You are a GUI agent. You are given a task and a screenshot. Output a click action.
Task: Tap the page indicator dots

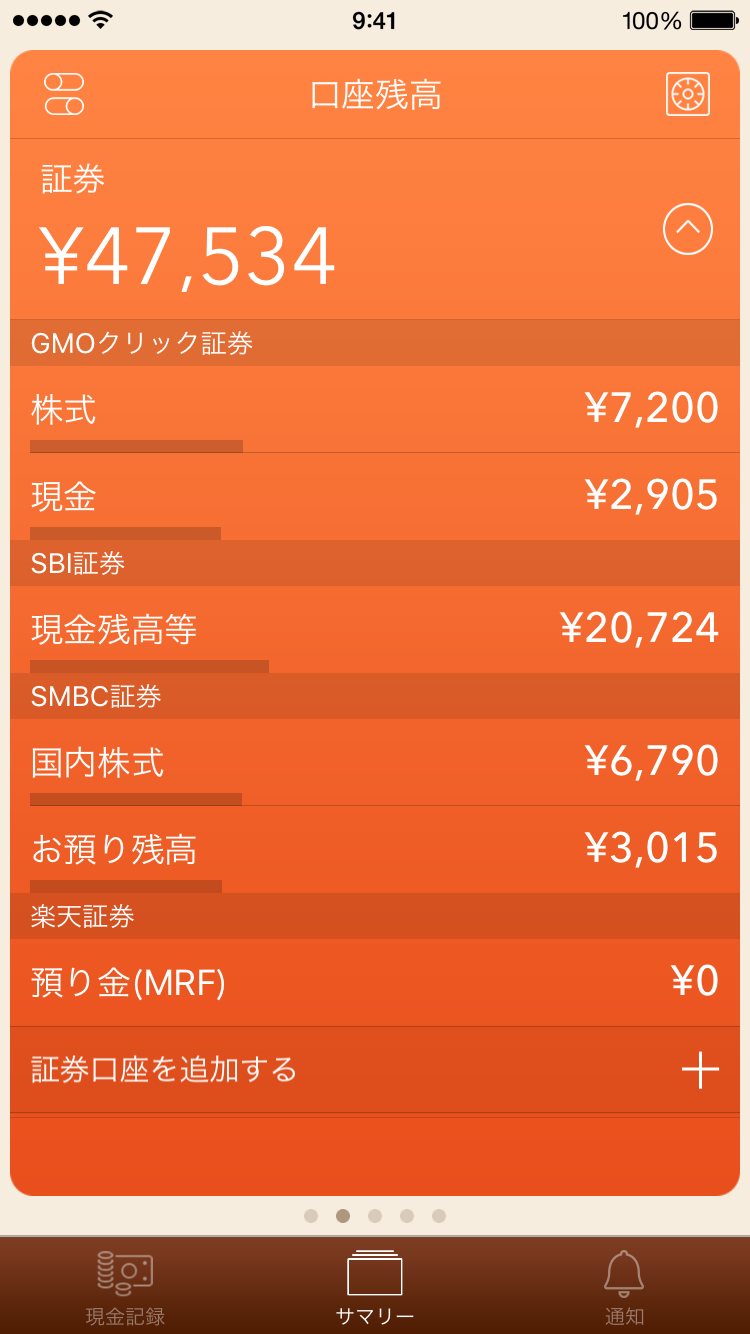(x=375, y=1216)
